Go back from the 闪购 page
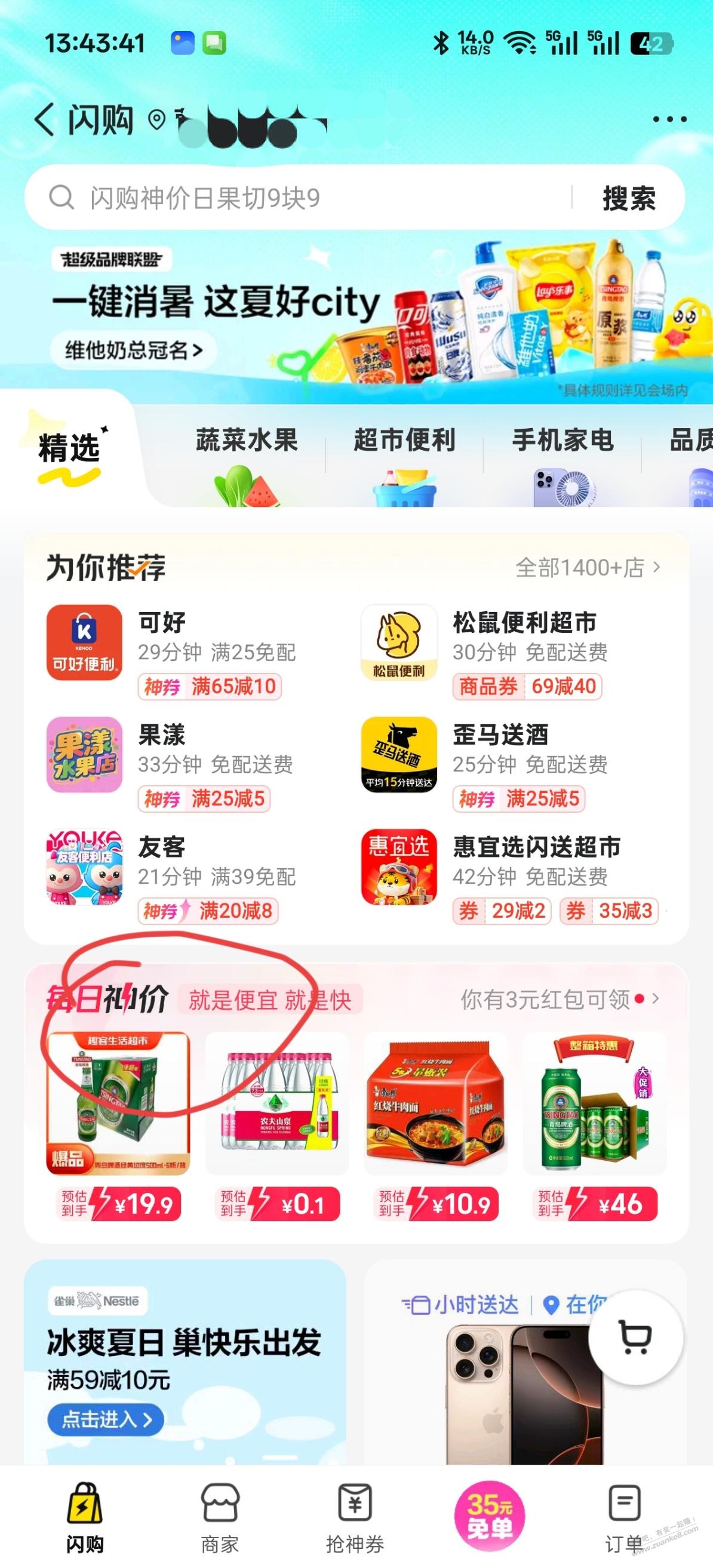Viewport: 713px width, 1568px height. (x=45, y=119)
